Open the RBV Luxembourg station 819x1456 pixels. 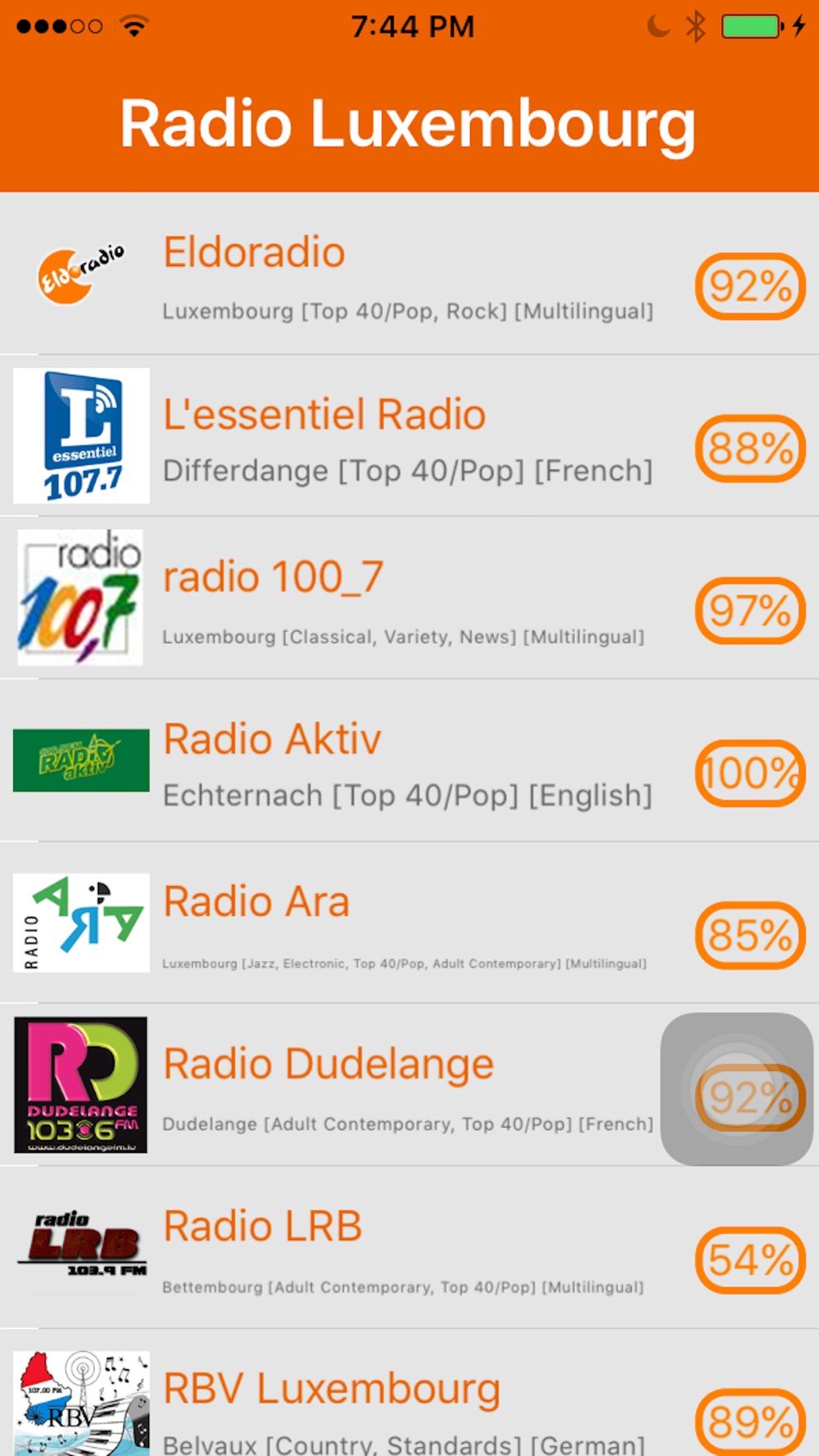pos(409,1393)
